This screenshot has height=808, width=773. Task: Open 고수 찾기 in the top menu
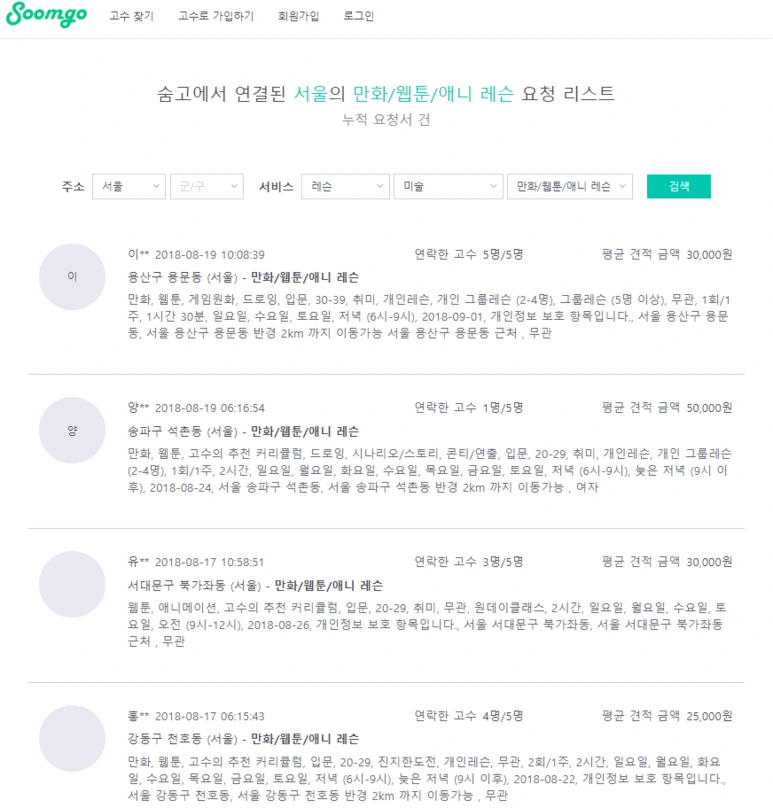(131, 16)
